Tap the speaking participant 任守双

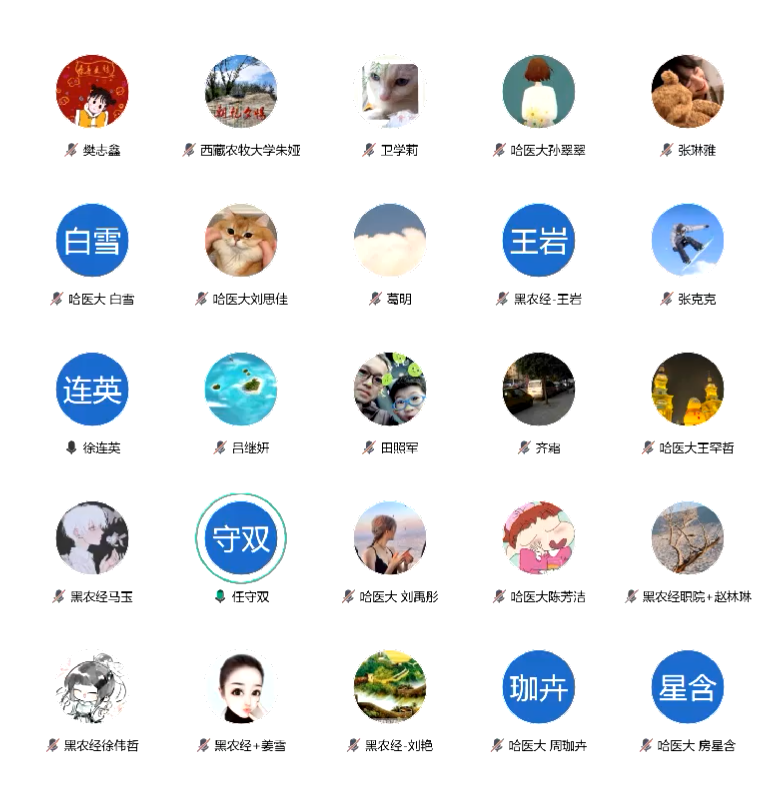(241, 538)
